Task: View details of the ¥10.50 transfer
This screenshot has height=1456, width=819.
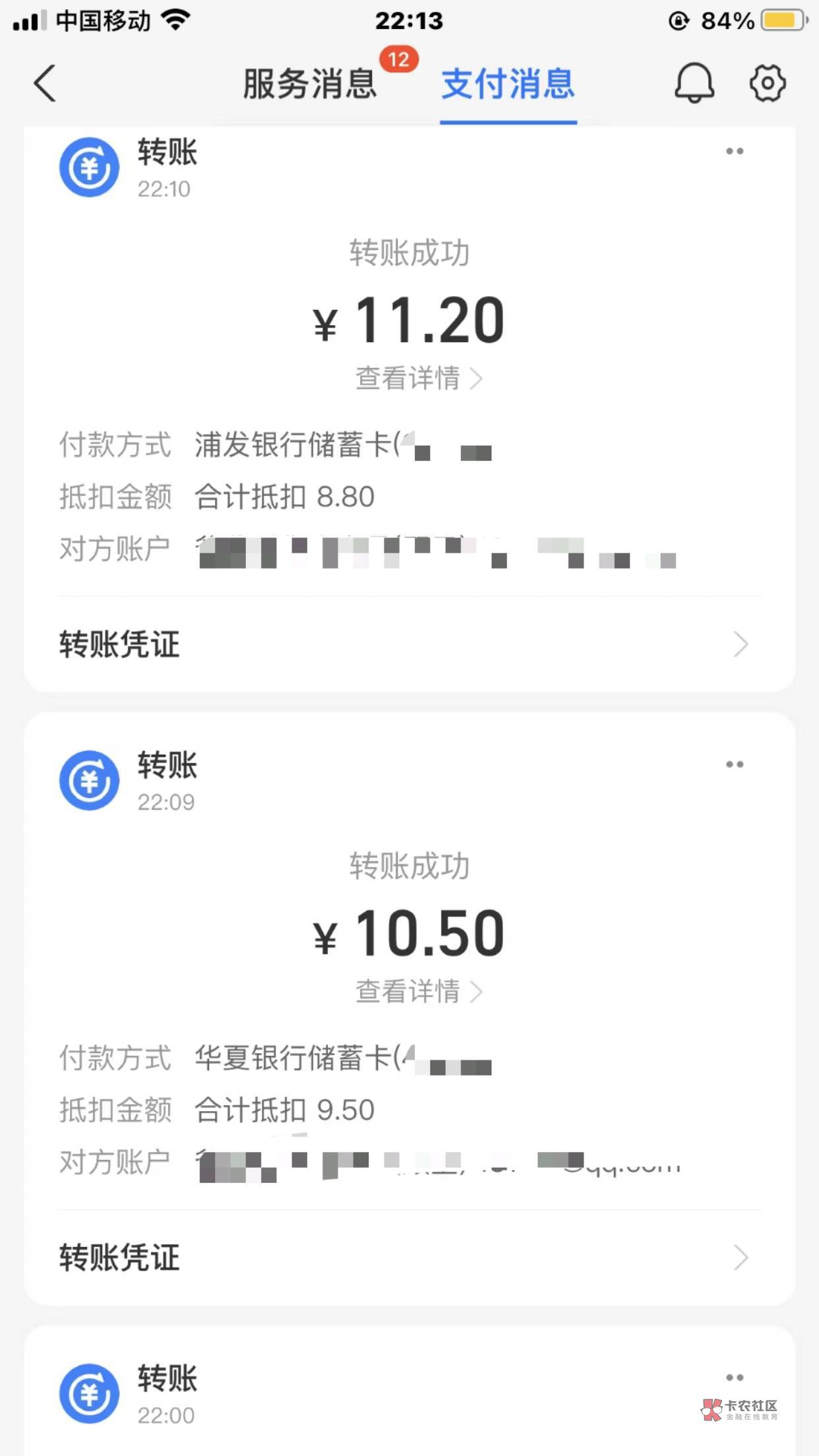Action: [418, 991]
